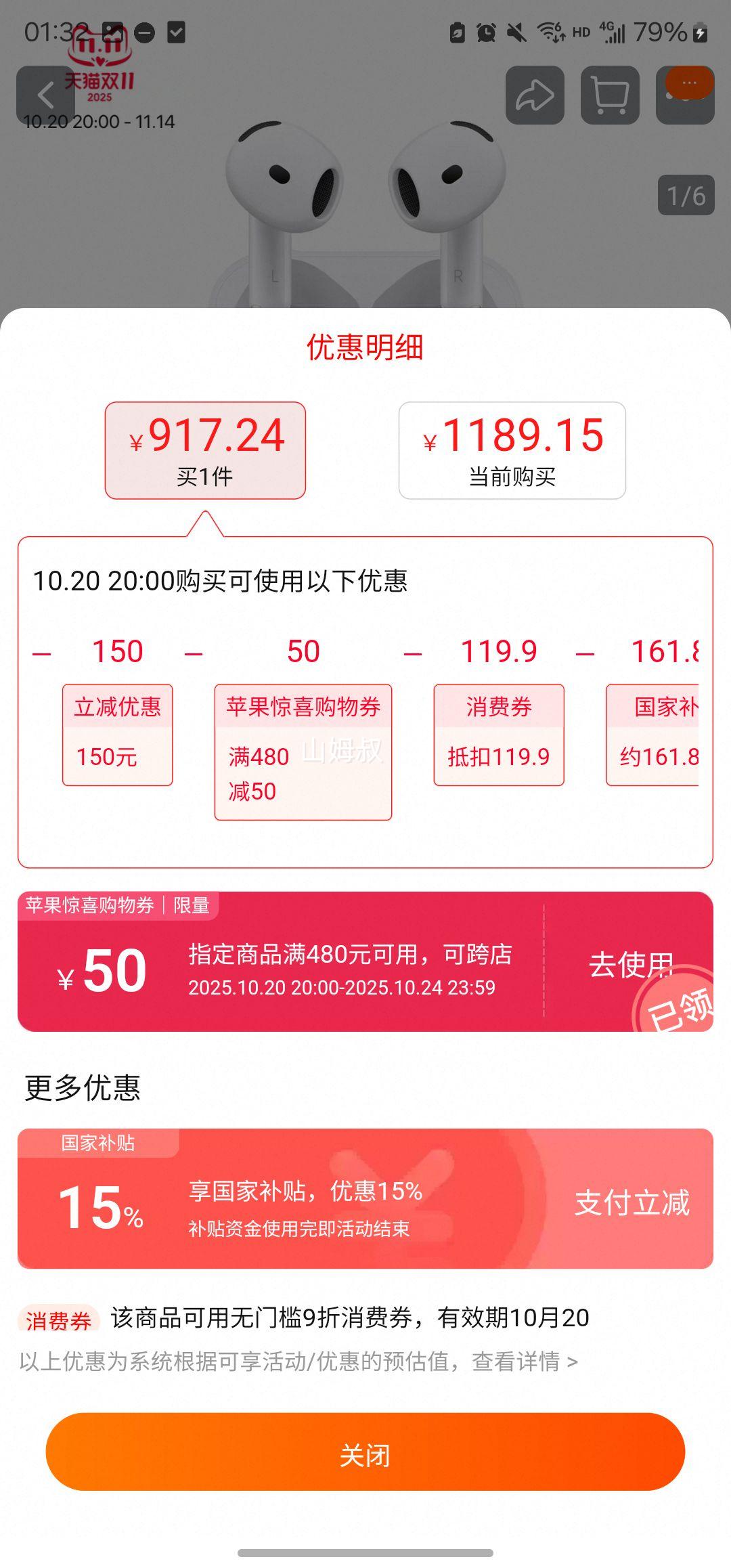This screenshot has height=1568, width=731.
Task: Go back using the top-left arrow
Action: click(45, 95)
